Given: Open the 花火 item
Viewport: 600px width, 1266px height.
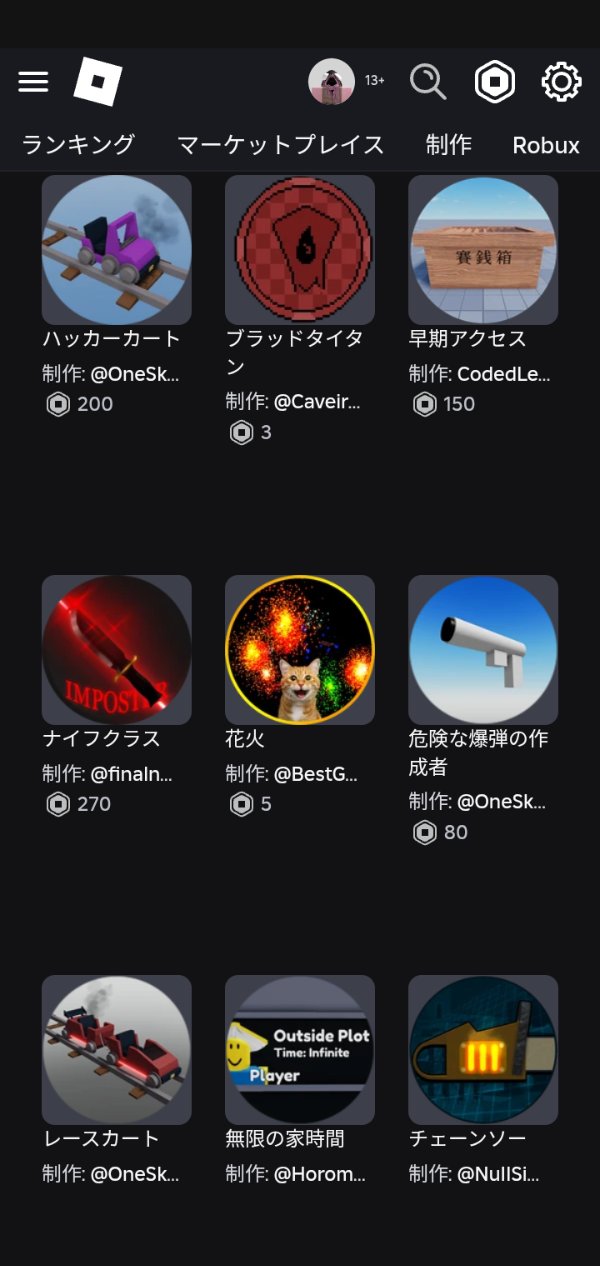Looking at the screenshot, I should (x=300, y=650).
